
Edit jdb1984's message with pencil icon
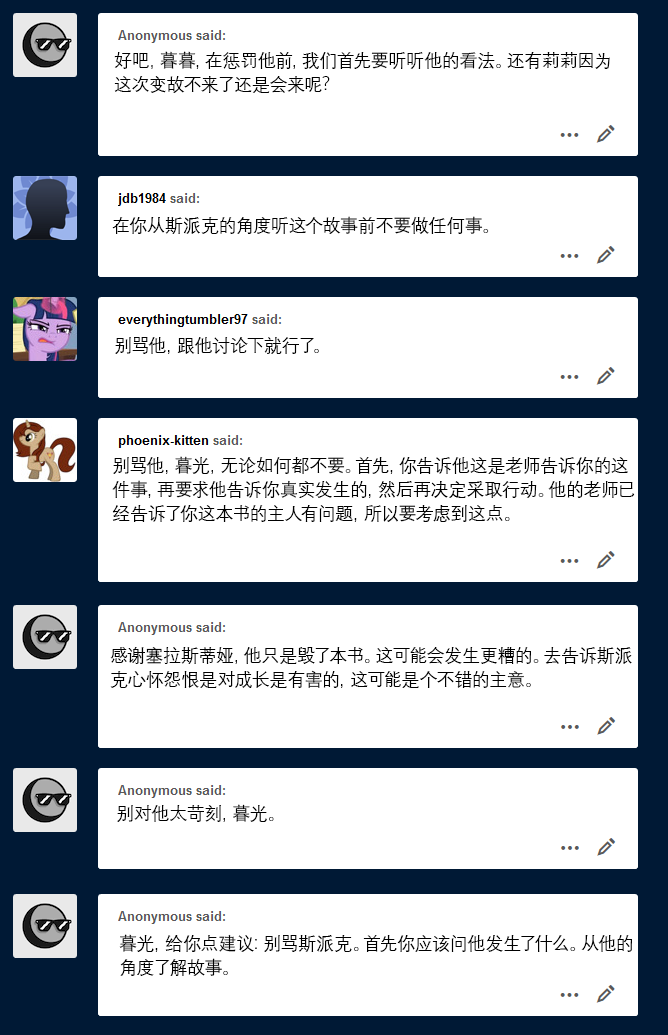[605, 255]
